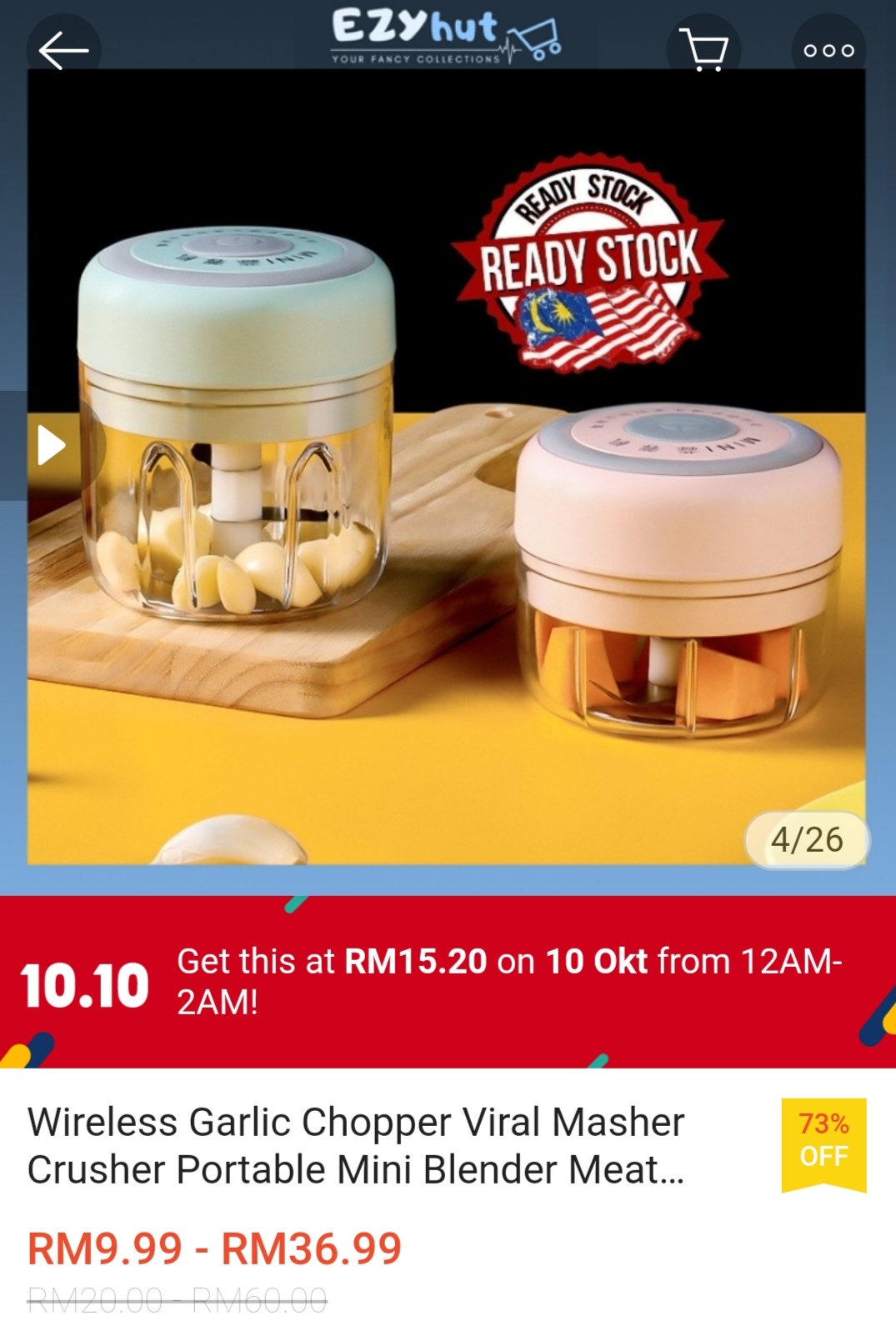
Task: Open the three-dot overflow menu
Action: [x=828, y=50]
